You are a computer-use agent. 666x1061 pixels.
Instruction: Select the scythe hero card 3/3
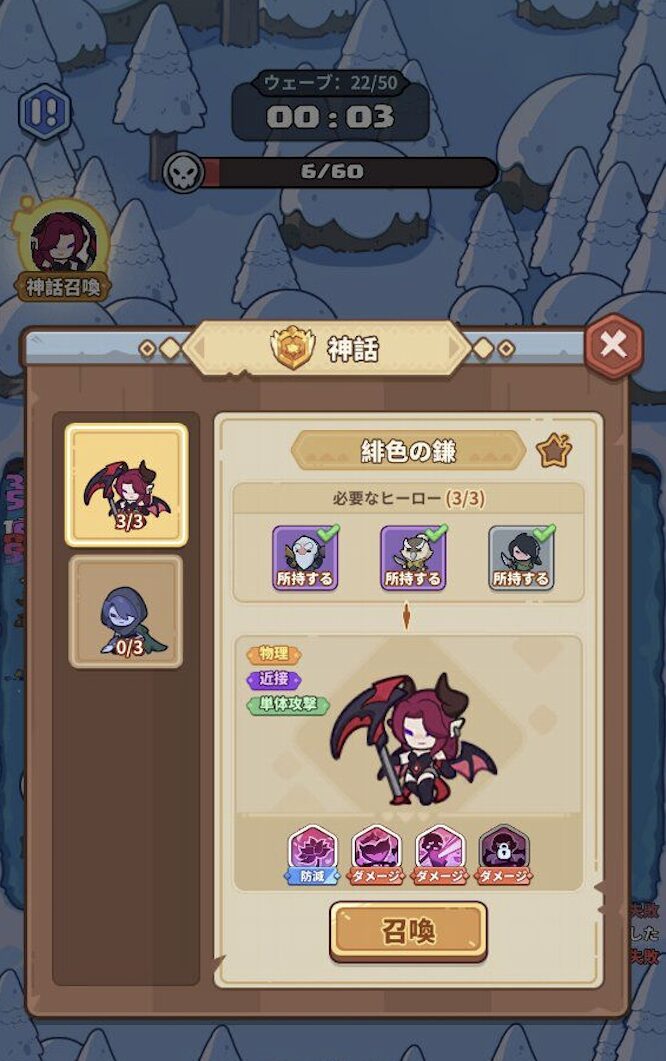point(126,485)
